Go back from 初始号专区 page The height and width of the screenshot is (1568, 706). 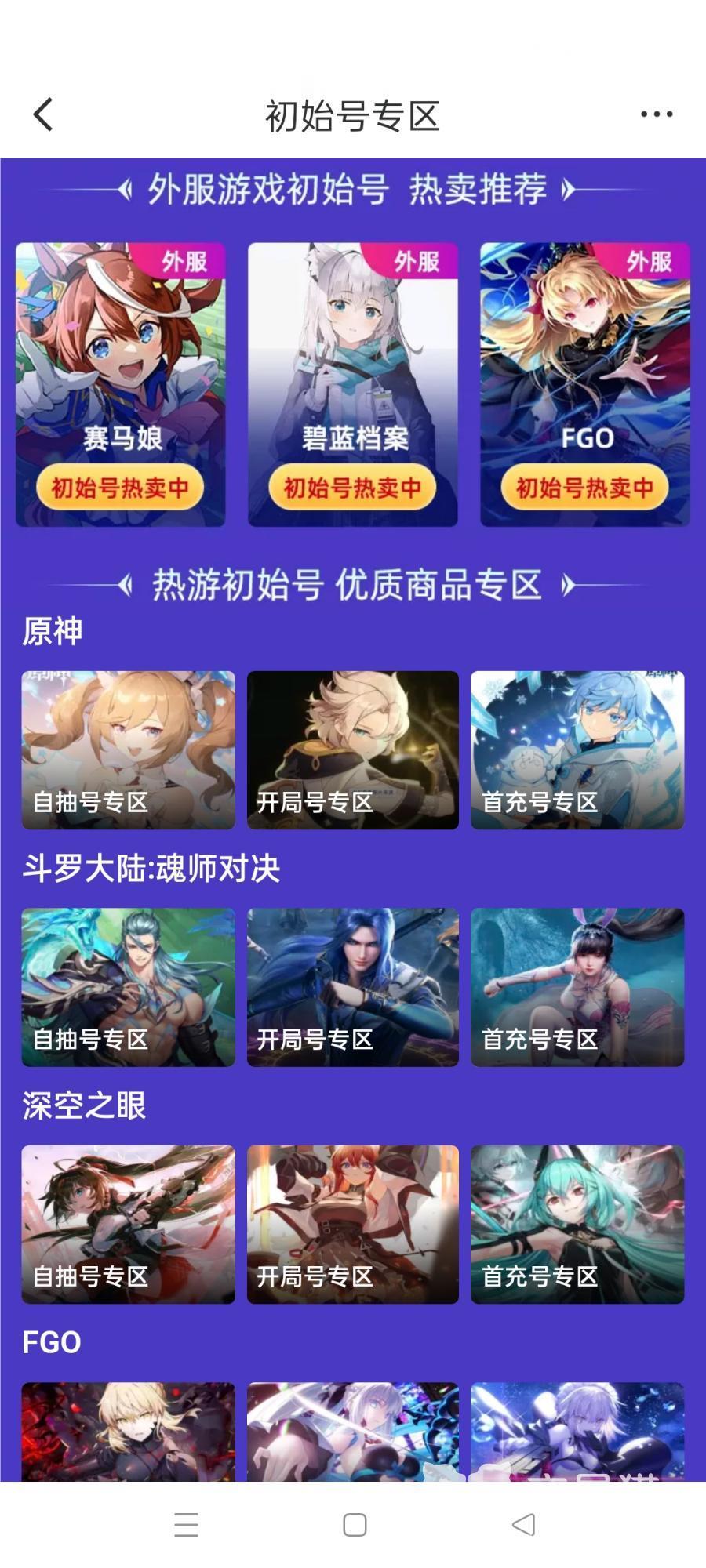[44, 114]
